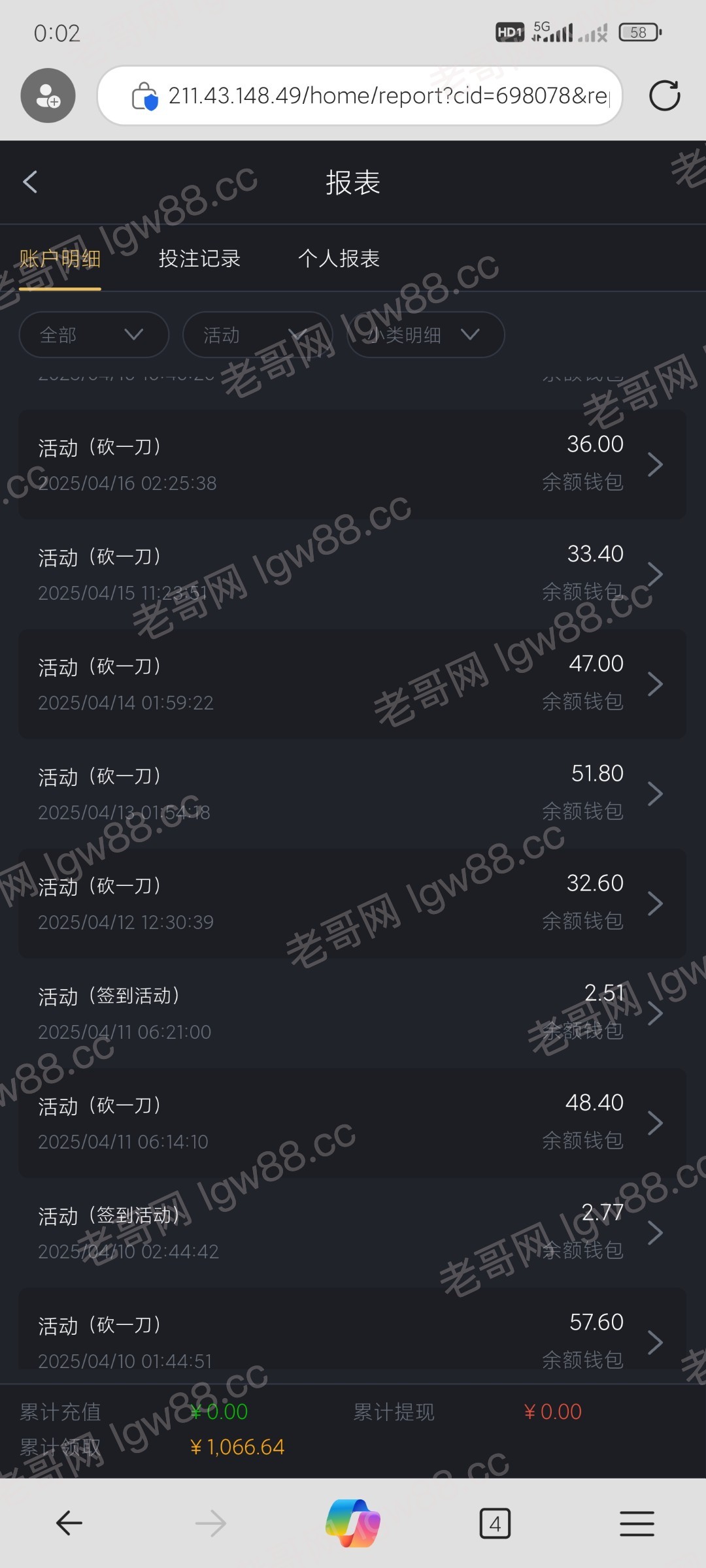The height and width of the screenshot is (1568, 706).
Task: Tap the browser address bar
Action: coord(360,95)
